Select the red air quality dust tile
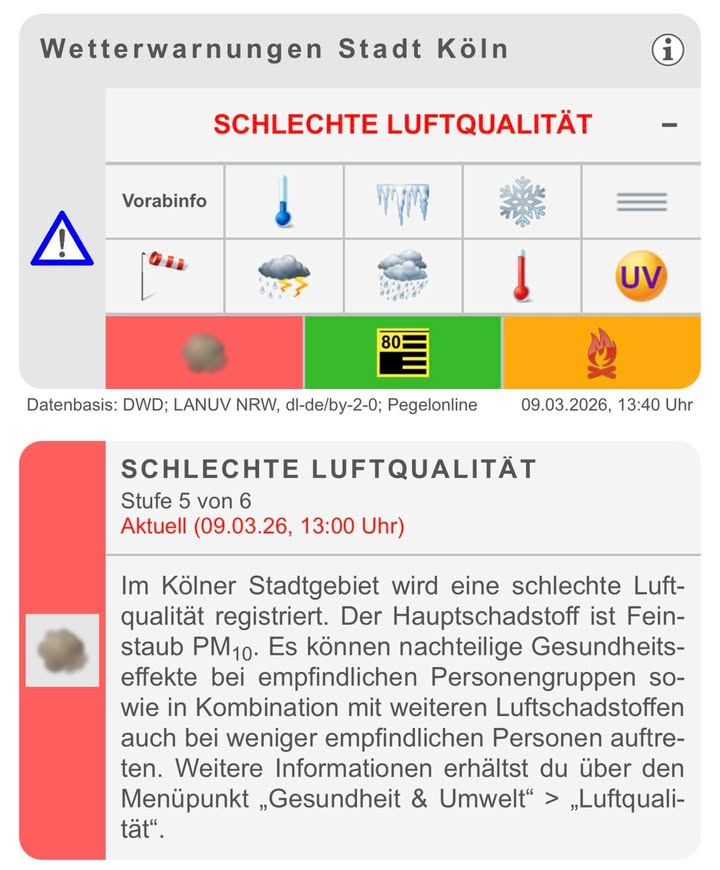 204,352
